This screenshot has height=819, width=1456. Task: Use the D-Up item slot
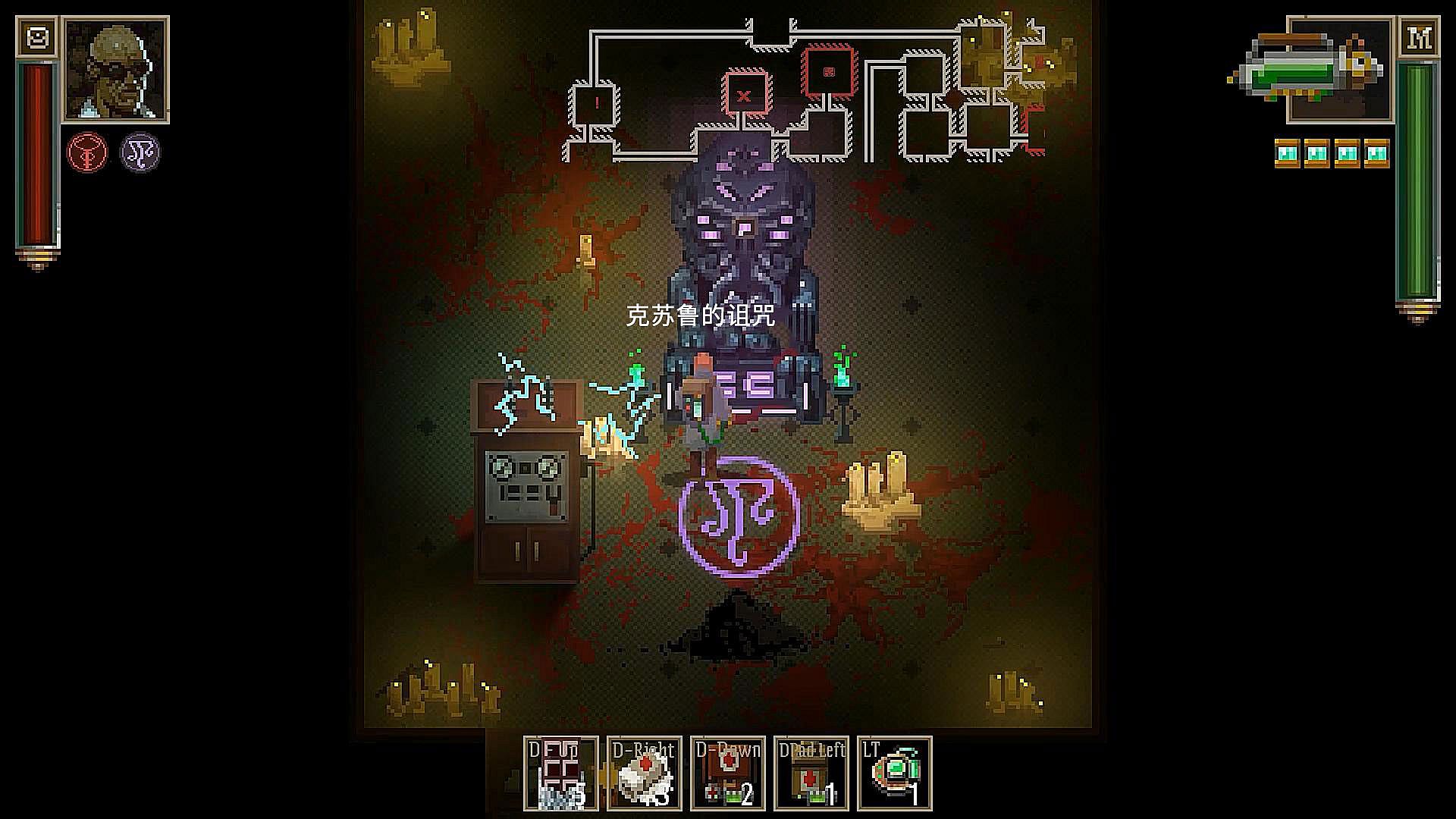click(560, 773)
